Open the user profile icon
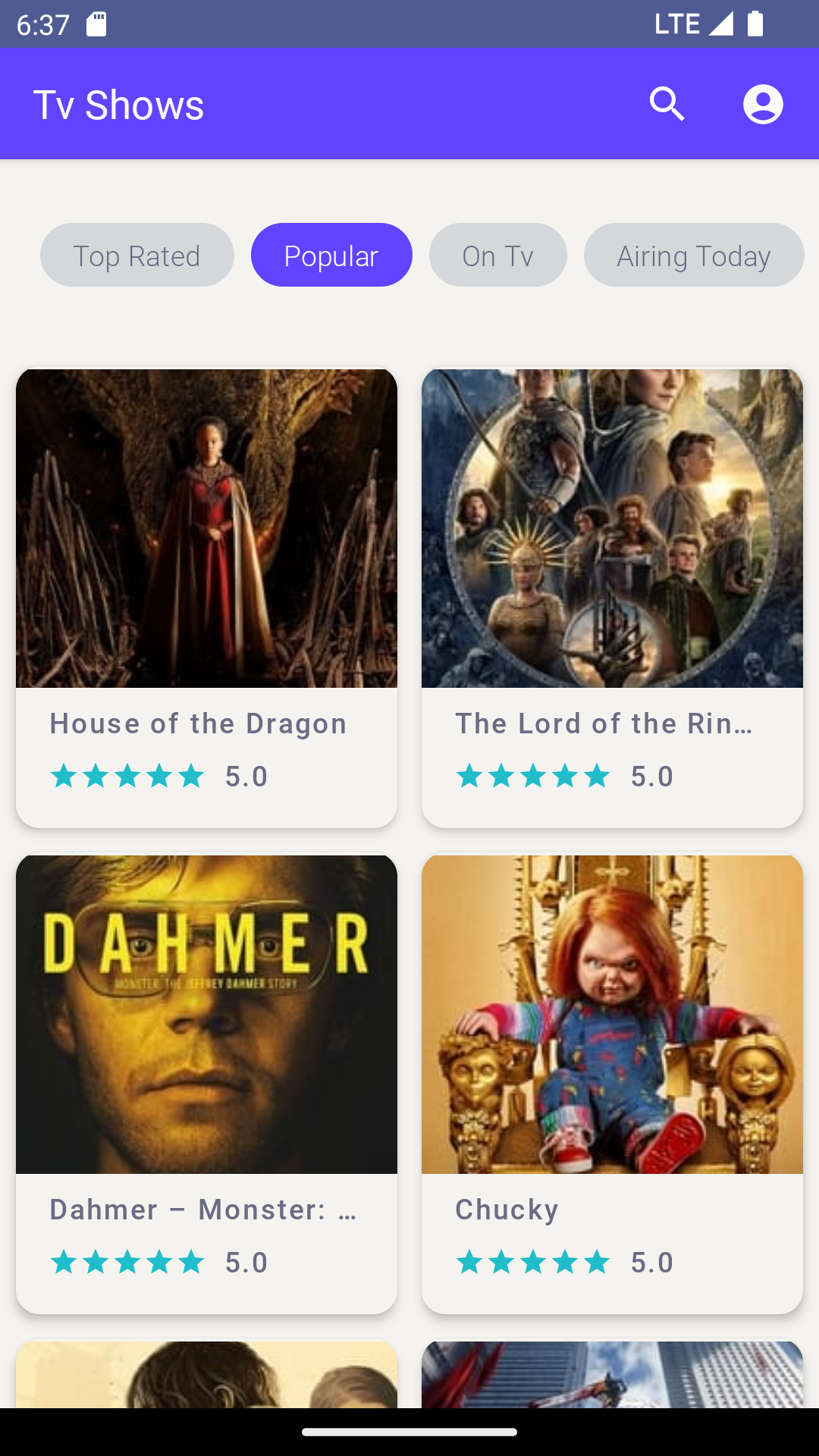The height and width of the screenshot is (1456, 819). pos(763,104)
